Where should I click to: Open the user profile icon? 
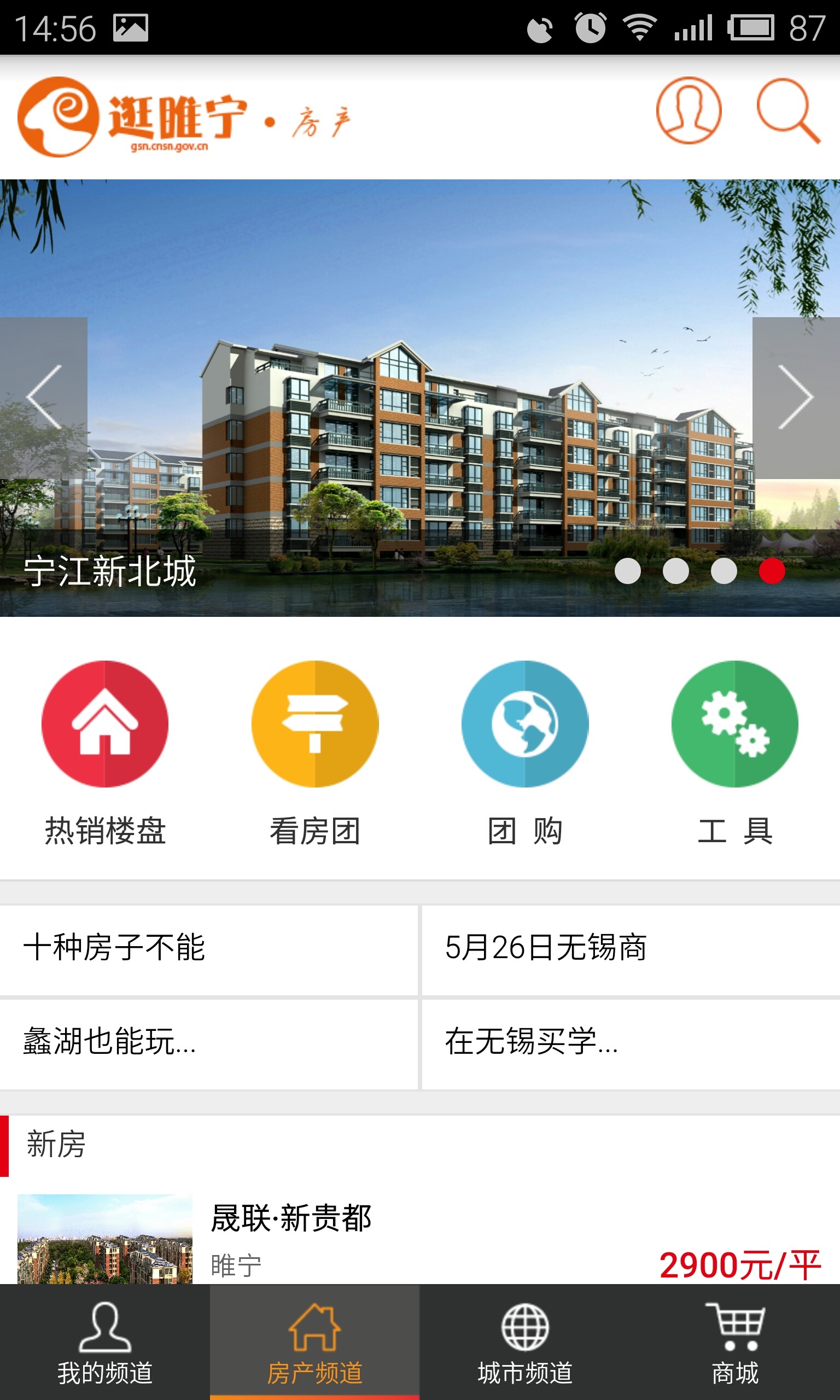689,111
